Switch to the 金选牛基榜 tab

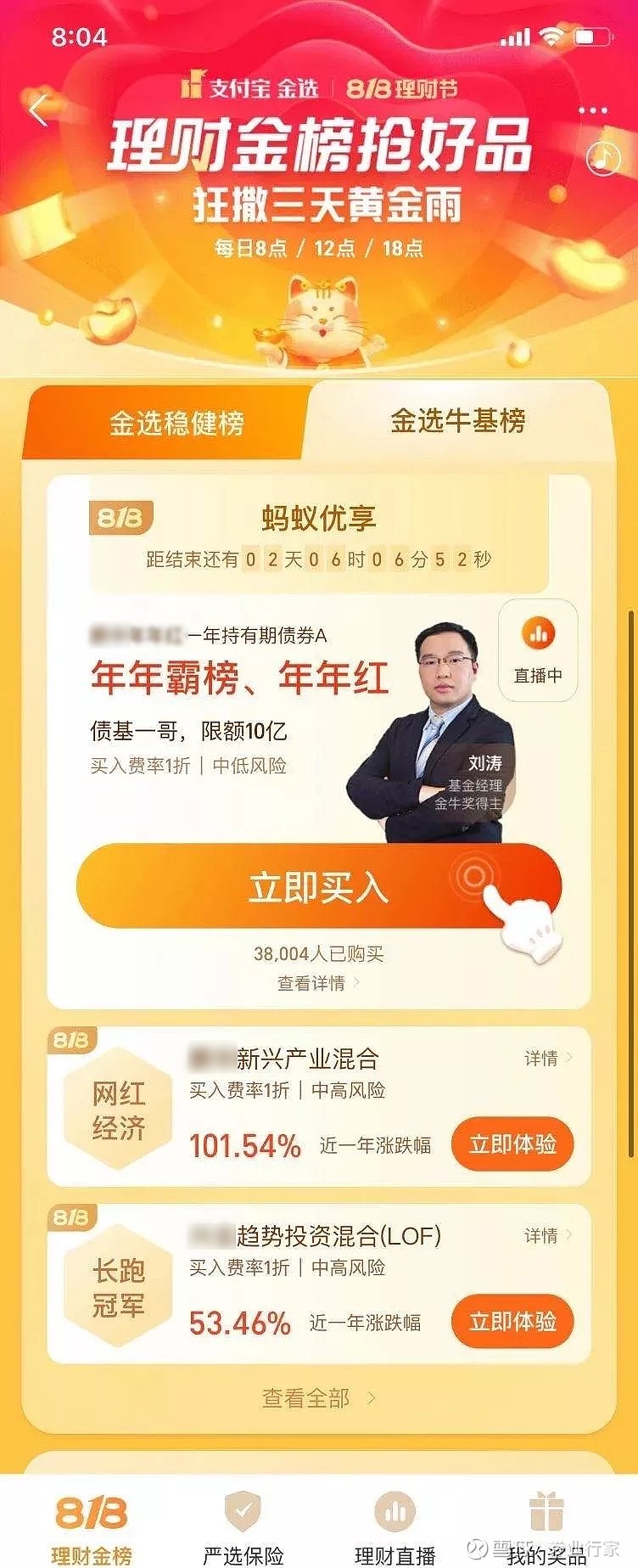[457, 420]
